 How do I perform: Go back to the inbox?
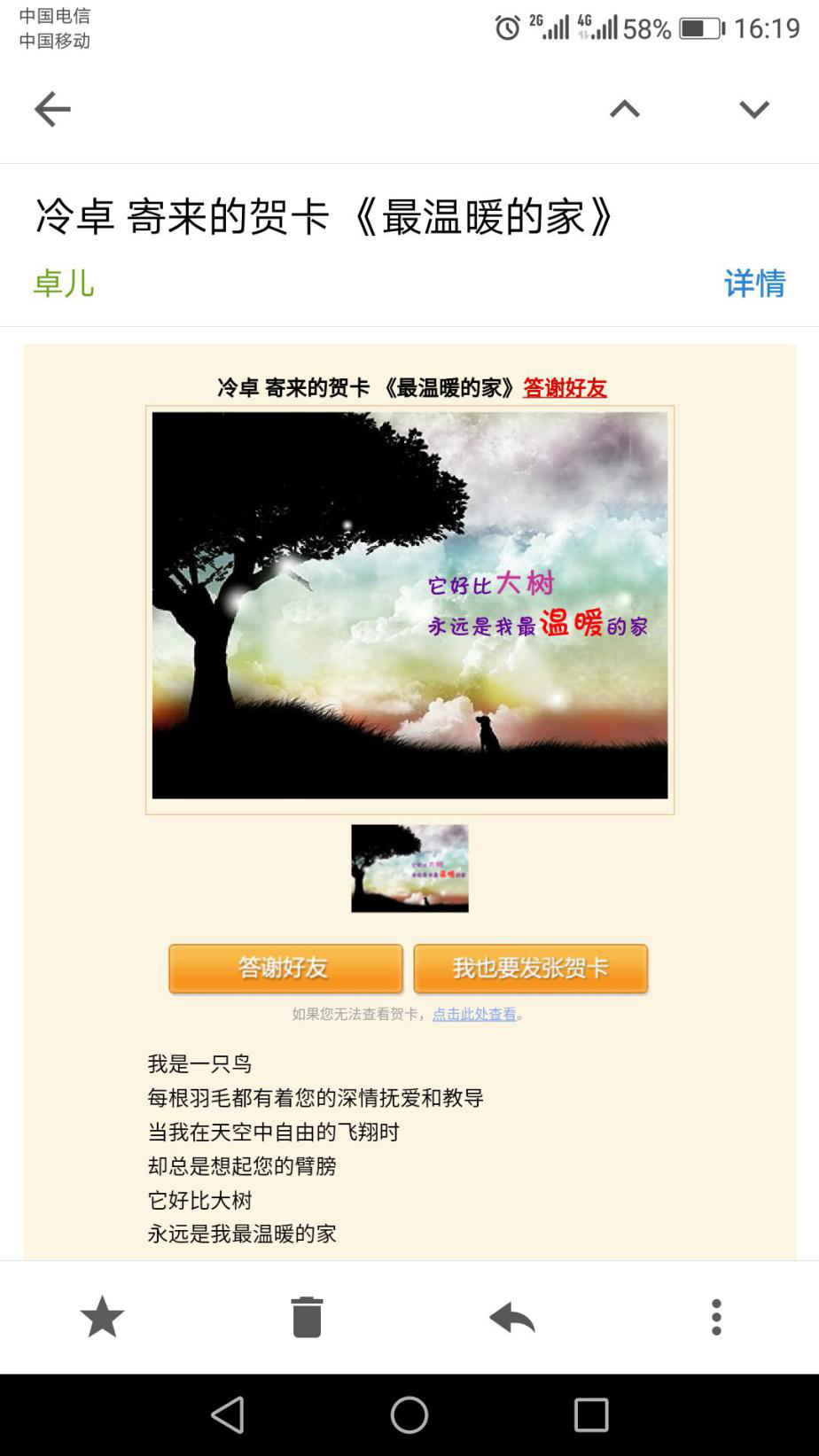(52, 109)
